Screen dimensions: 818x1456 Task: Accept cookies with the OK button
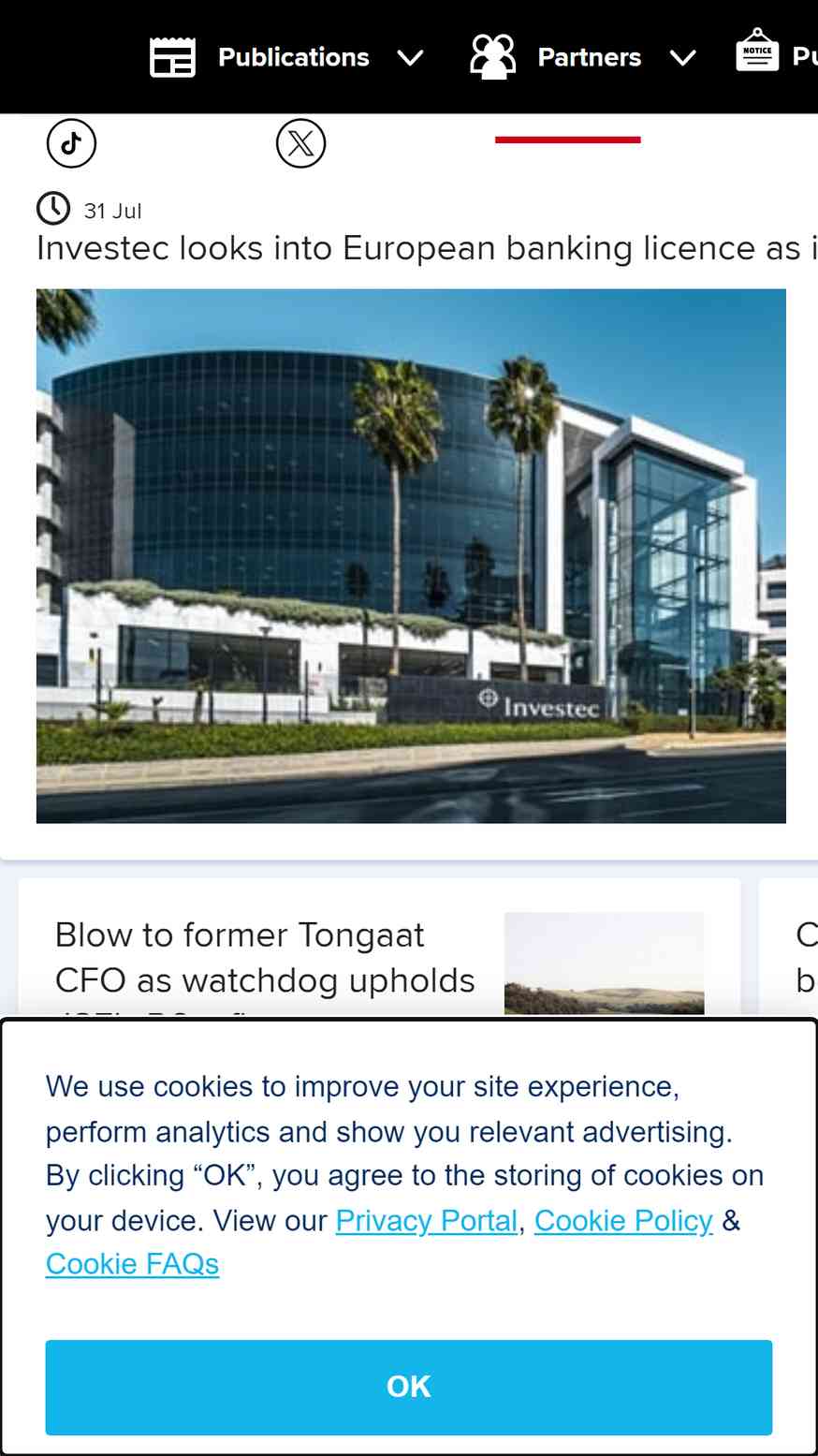[409, 1387]
